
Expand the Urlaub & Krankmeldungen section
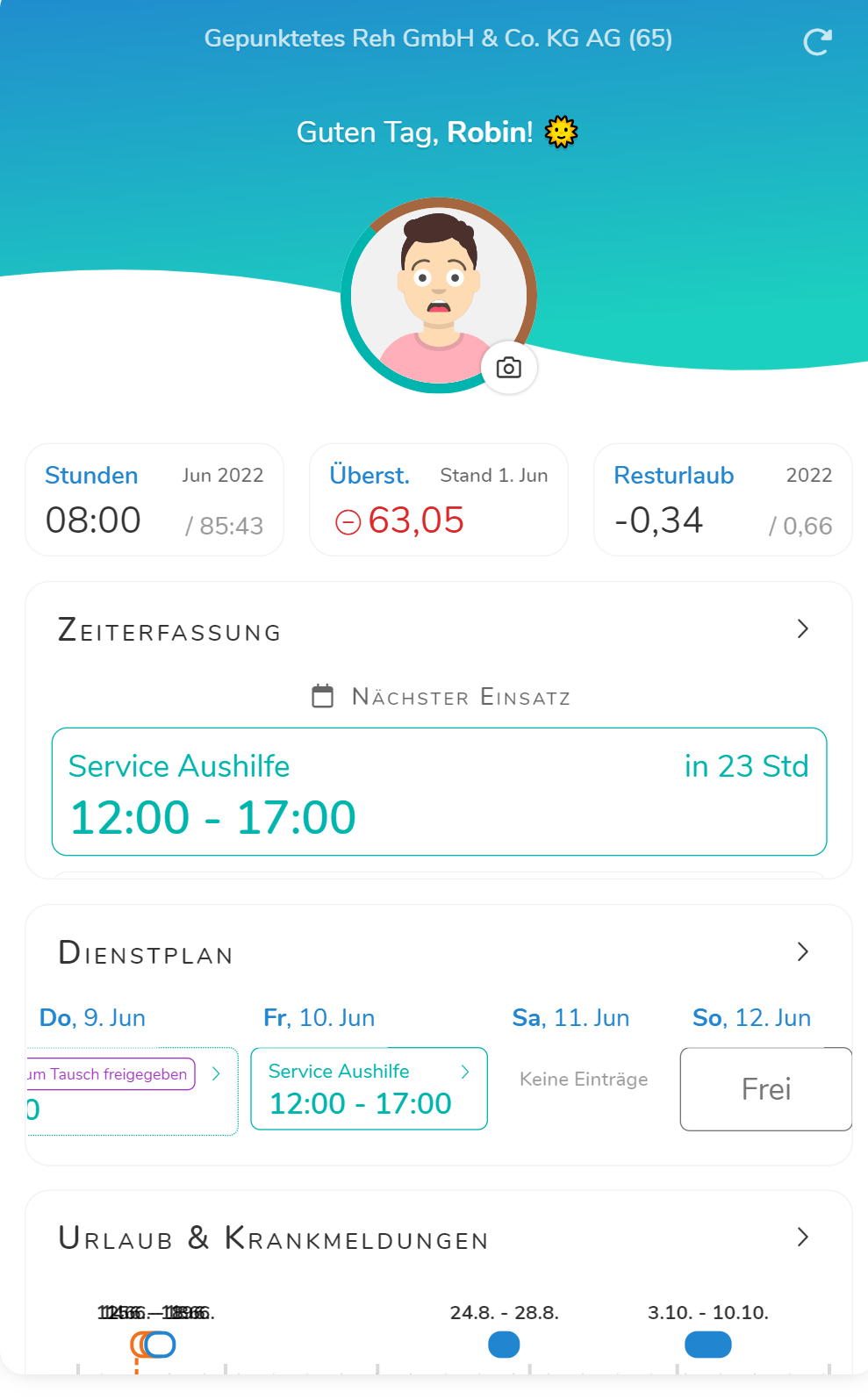point(802,1238)
